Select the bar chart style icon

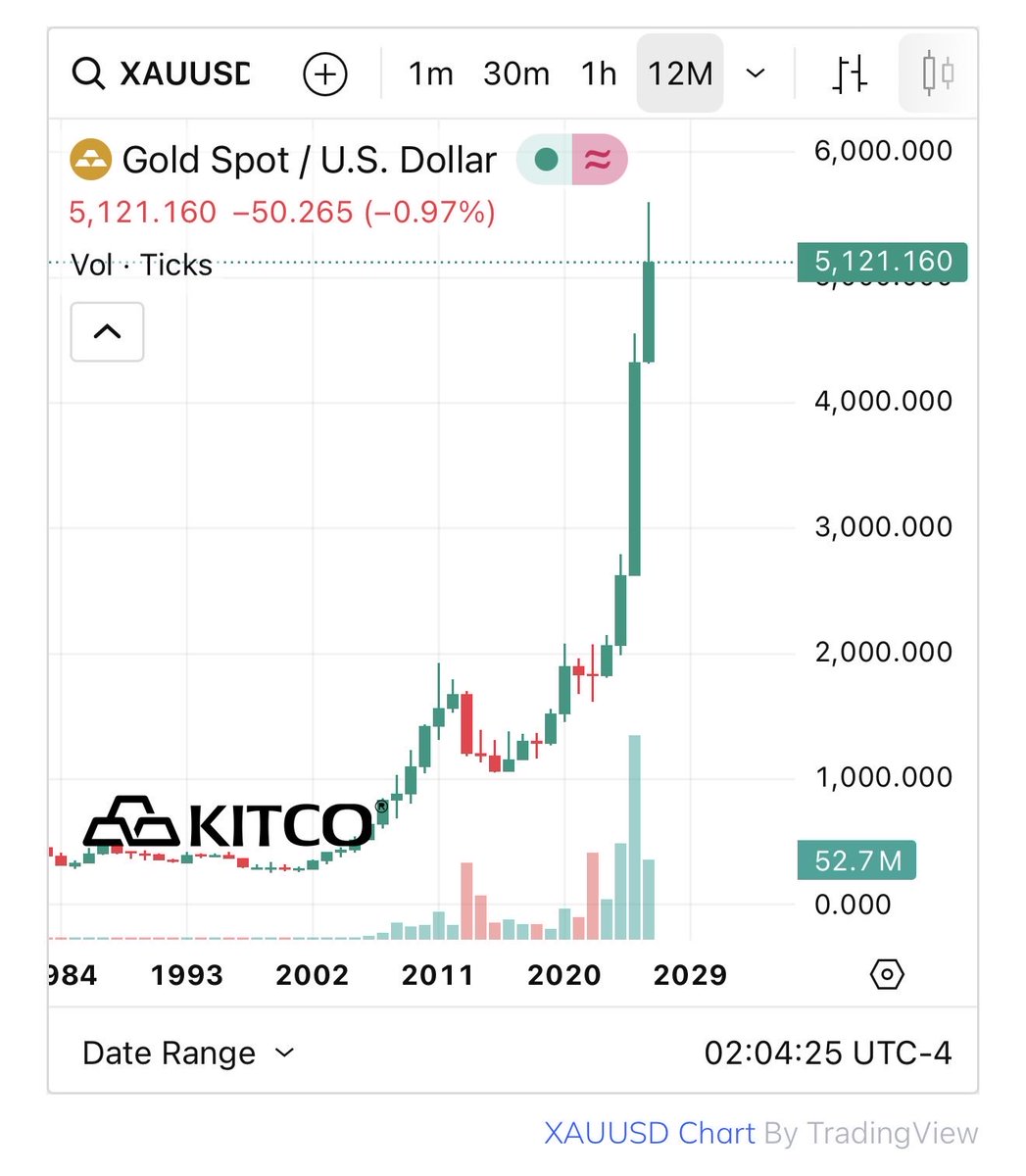847,73
